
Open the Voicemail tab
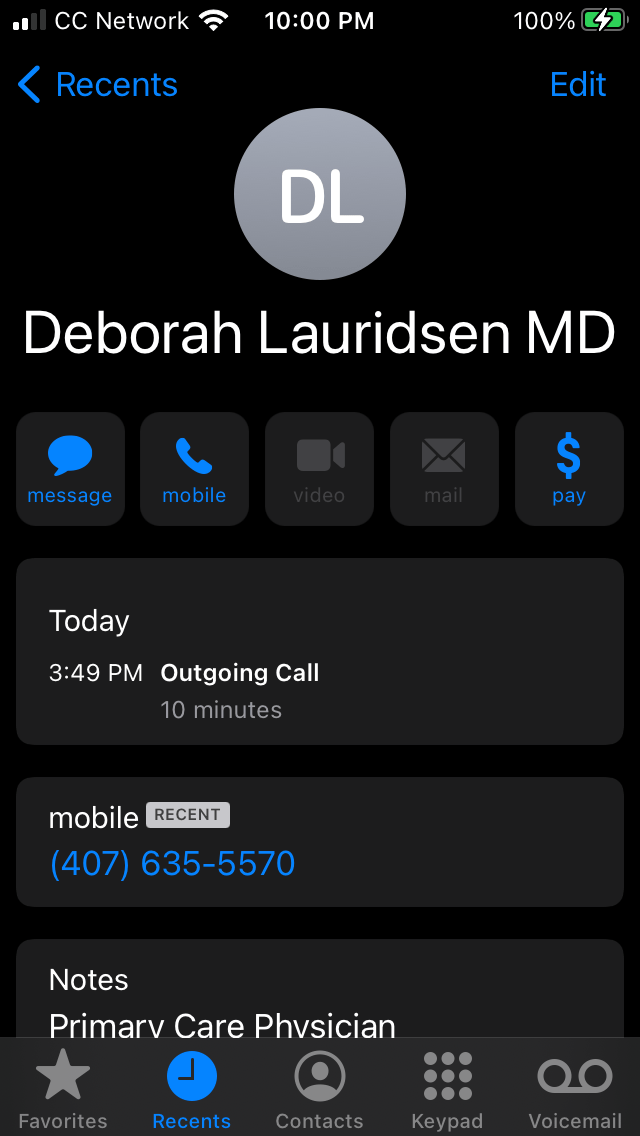[575, 1088]
